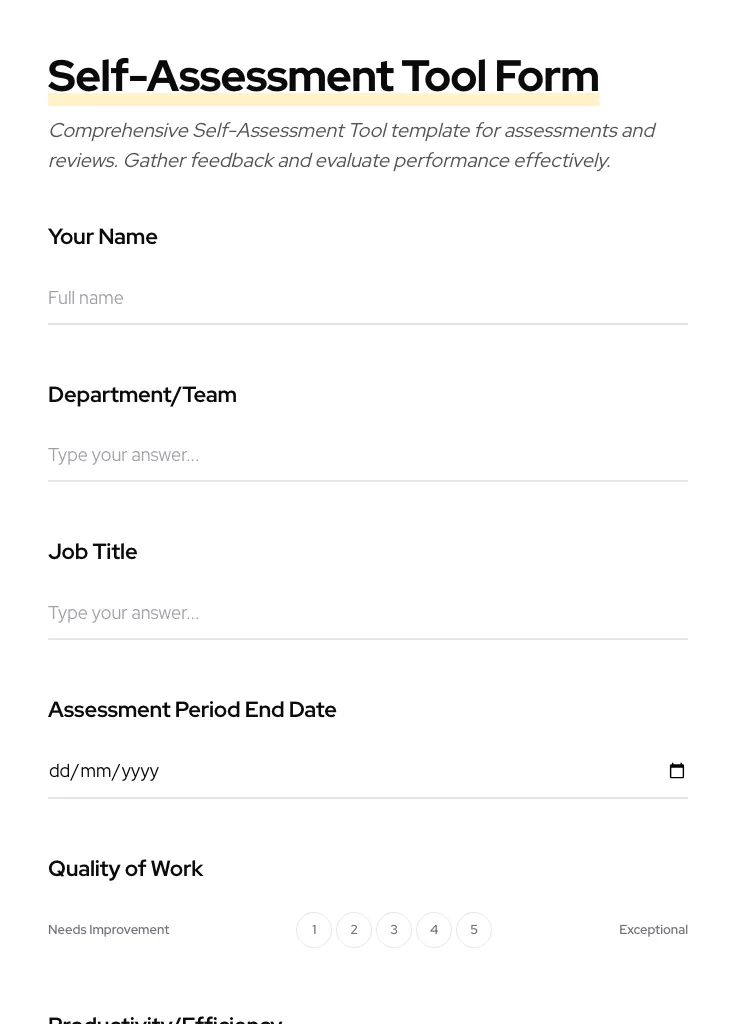The width and height of the screenshot is (736, 1024).
Task: Select rating 5 for Quality of Work
Action: (474, 929)
